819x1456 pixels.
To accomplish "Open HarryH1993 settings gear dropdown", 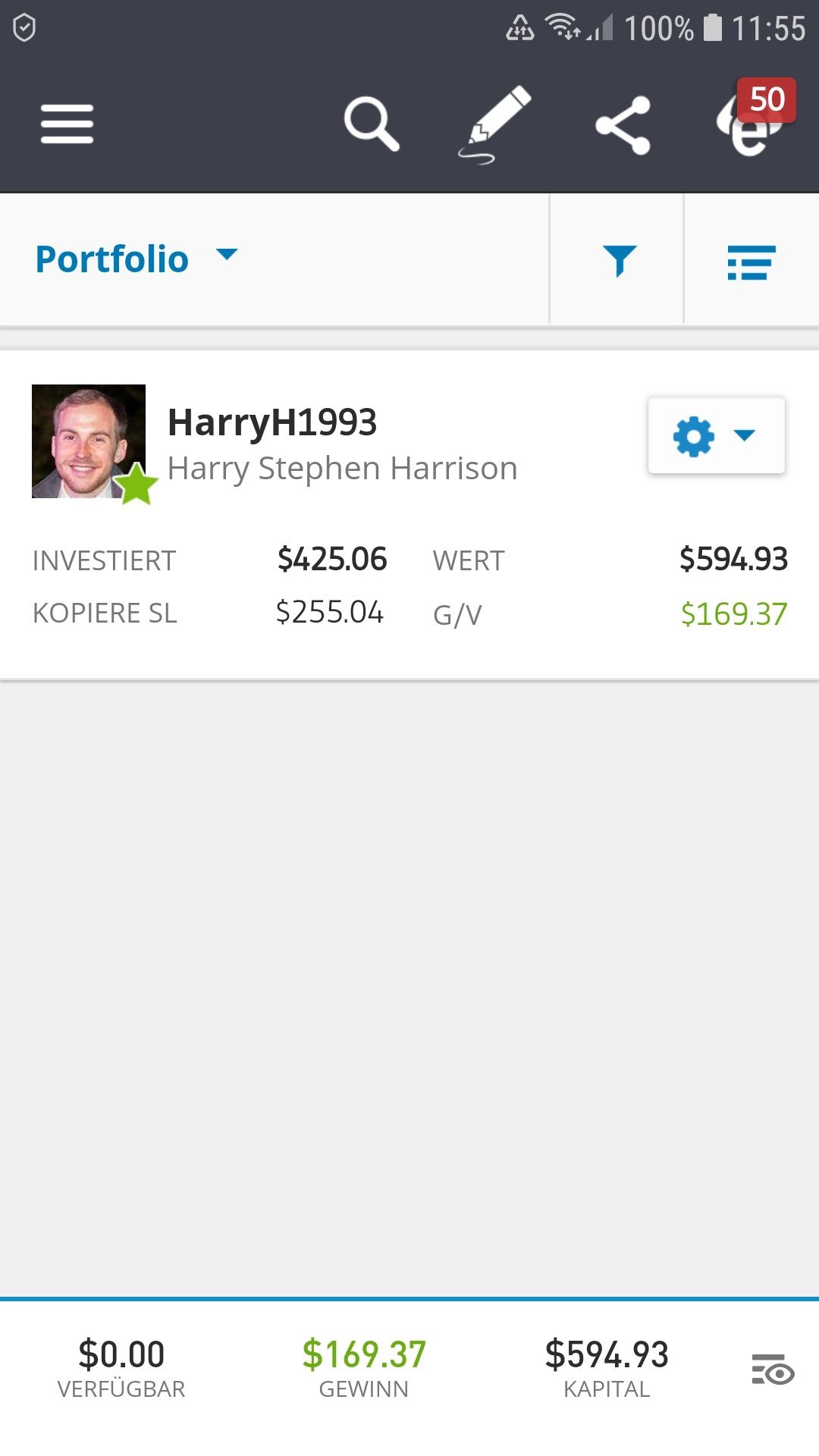I will coord(717,435).
